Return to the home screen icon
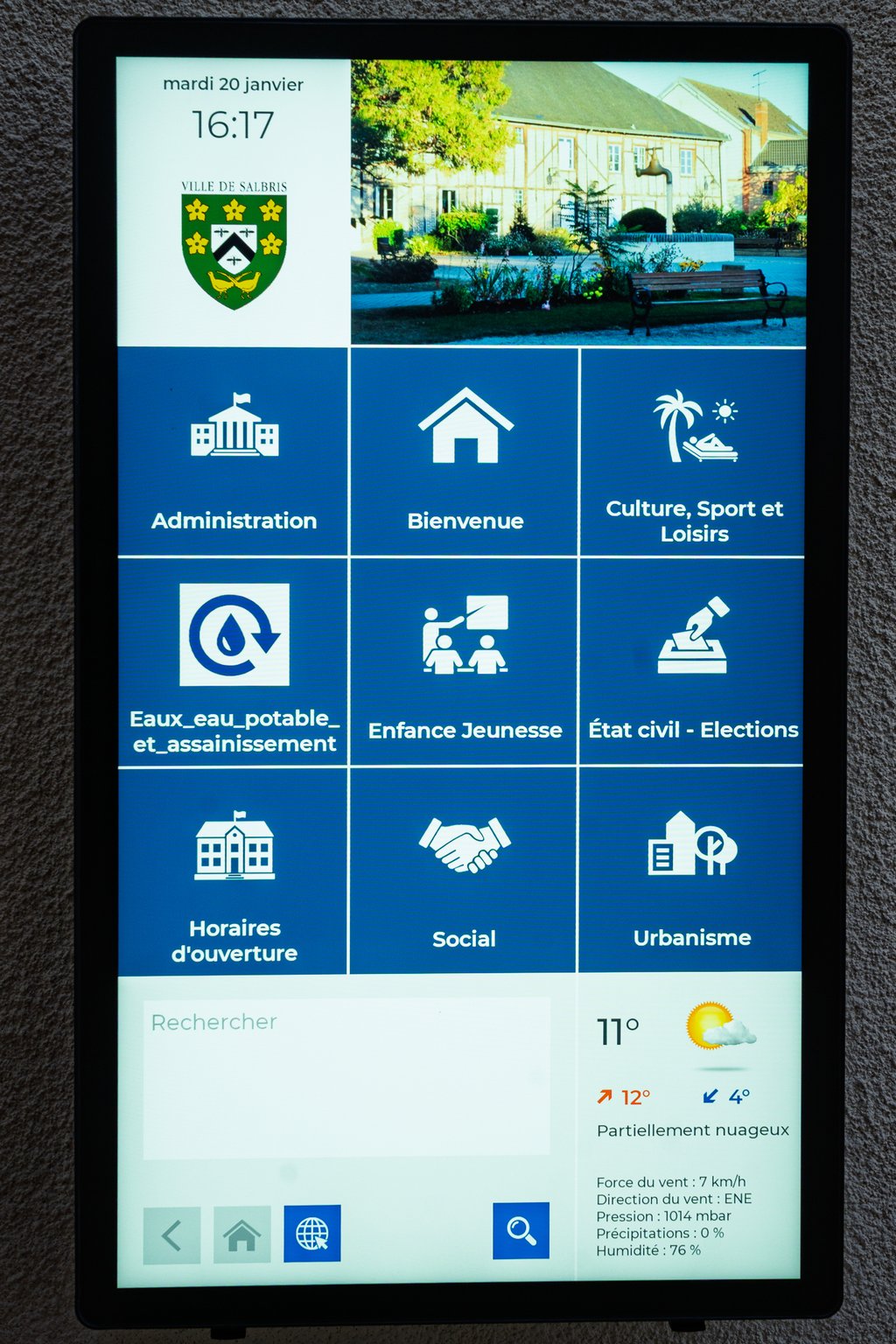Image resolution: width=896 pixels, height=1344 pixels. pyautogui.click(x=241, y=1235)
